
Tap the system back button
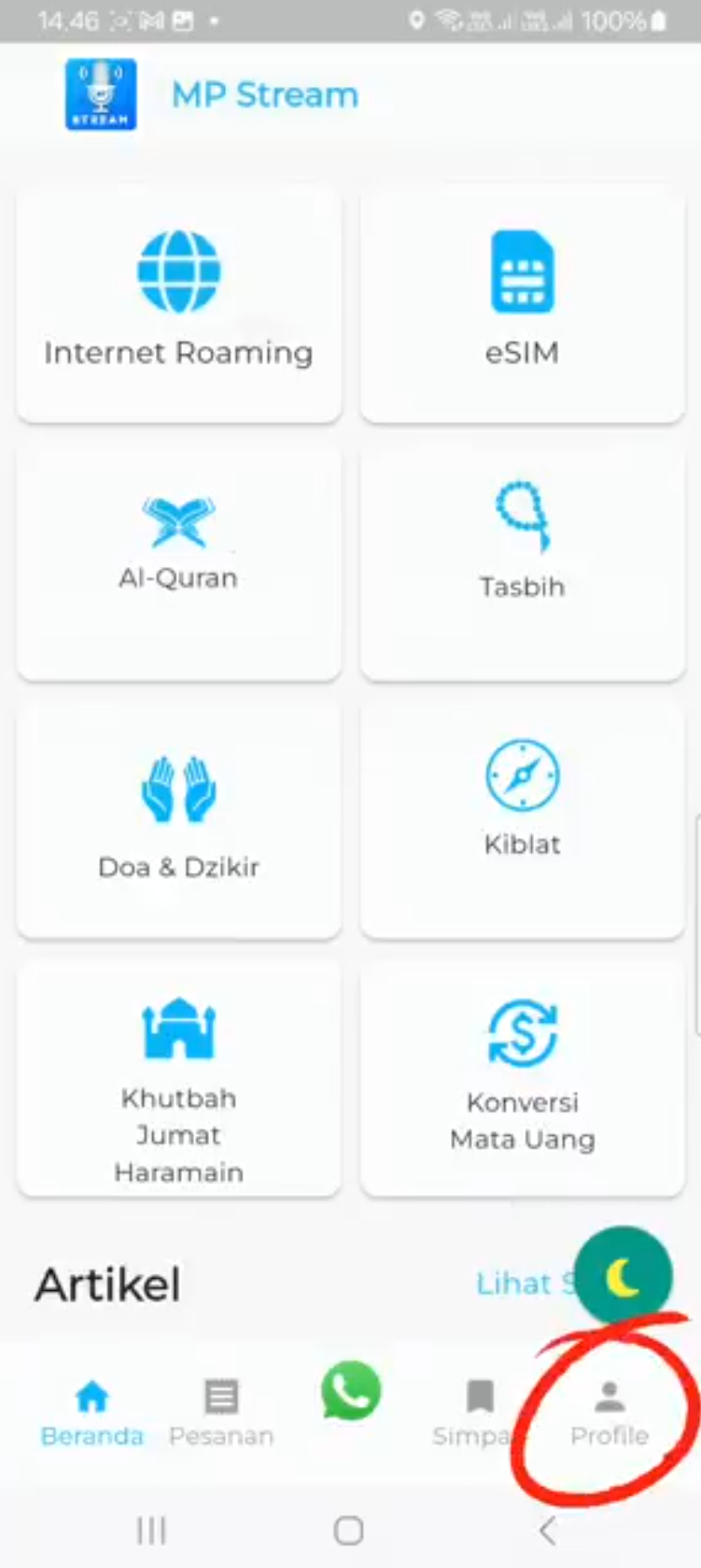point(547,1530)
